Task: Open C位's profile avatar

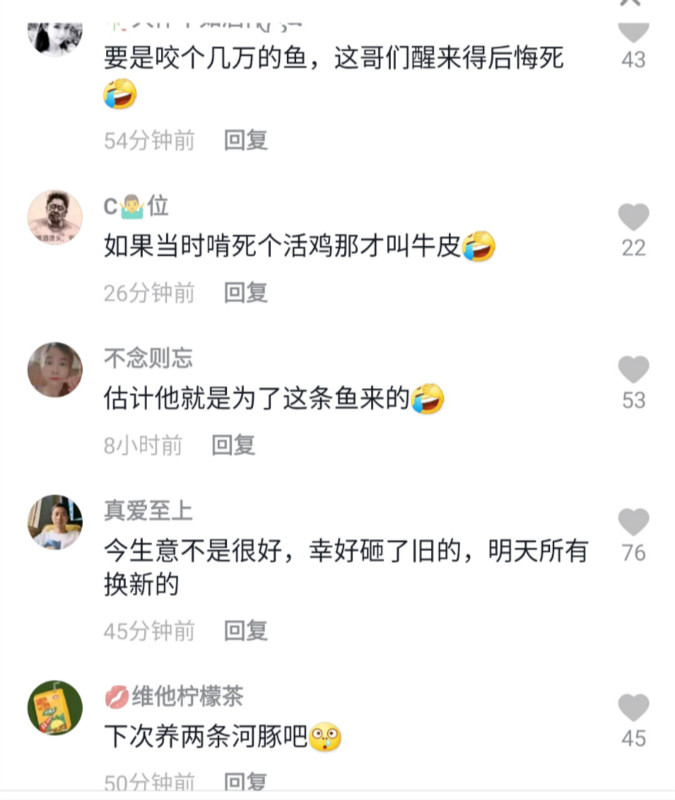Action: click(55, 217)
